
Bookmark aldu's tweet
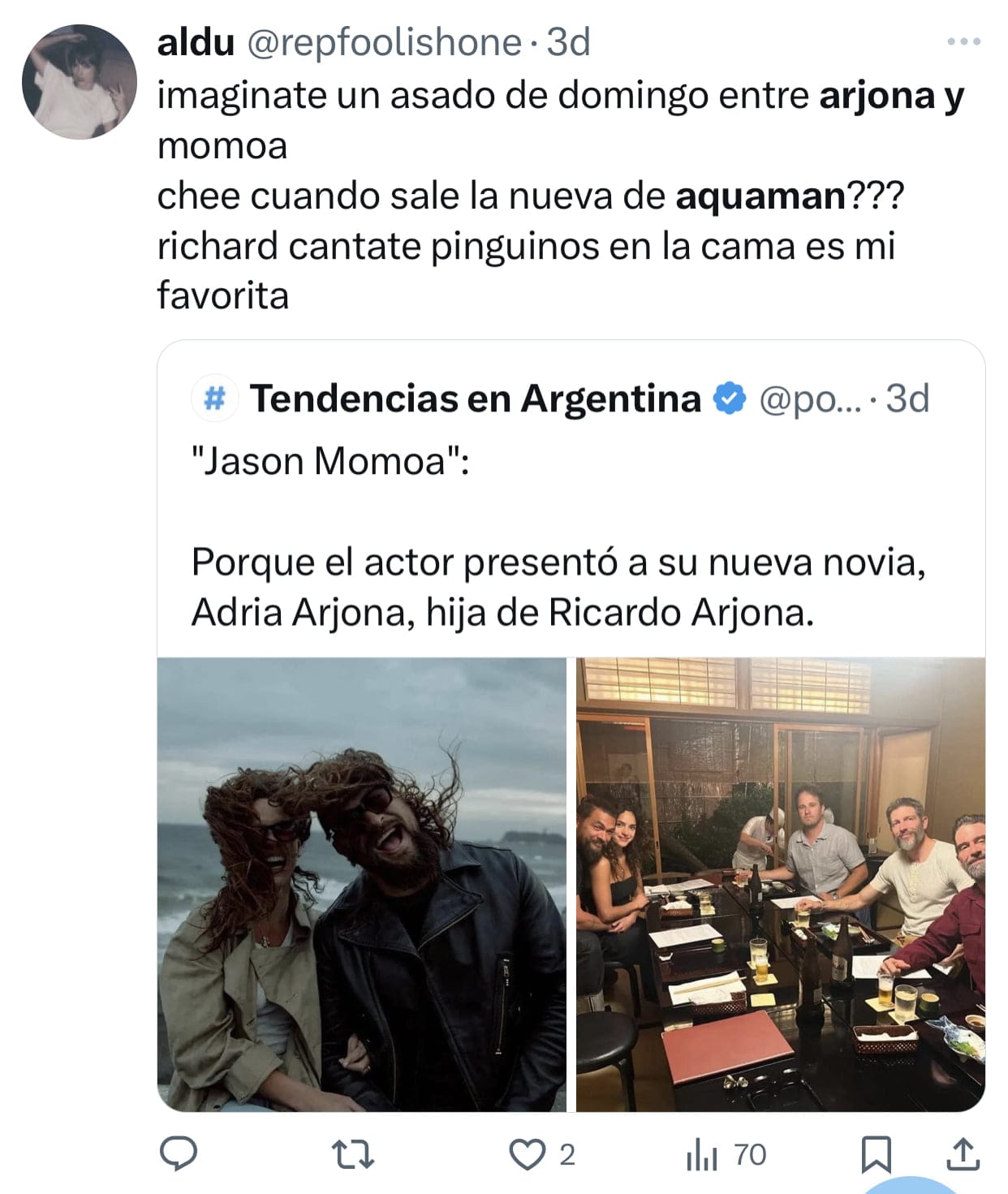(x=876, y=1153)
